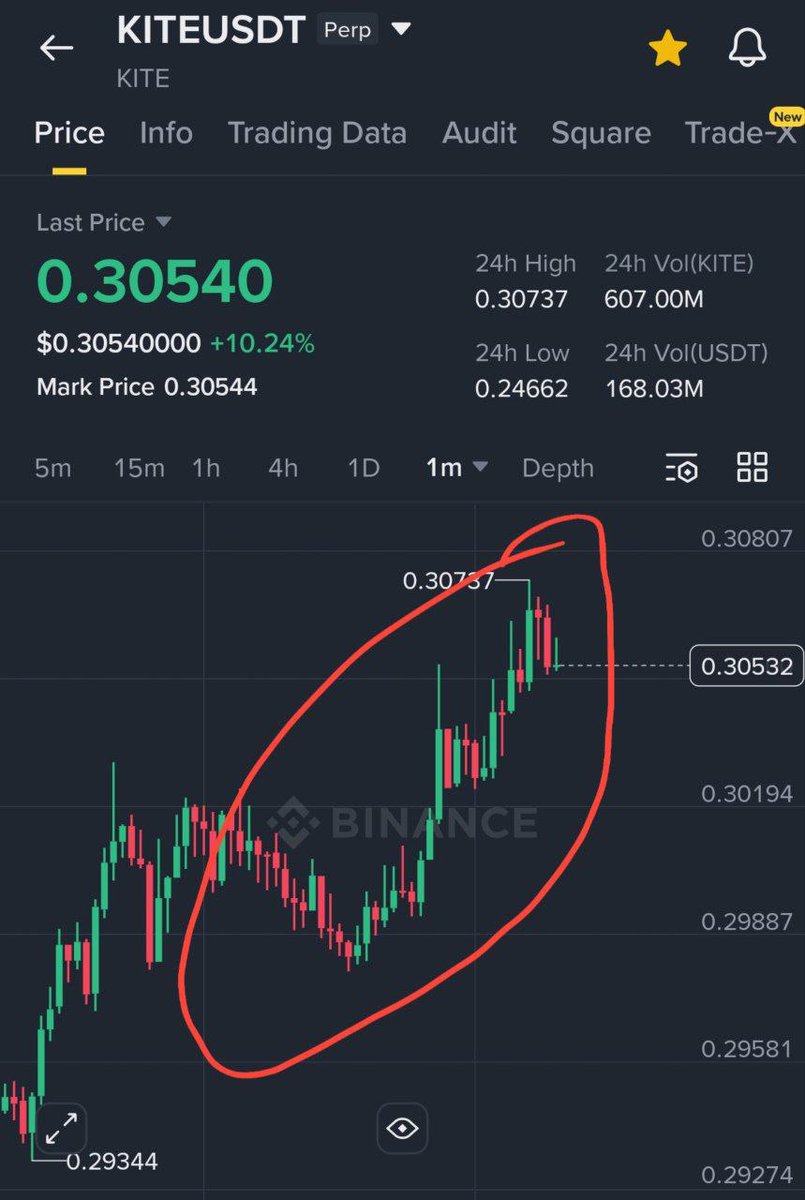The image size is (805, 1200).
Task: Open the 1m interval dropdown
Action: [456, 467]
